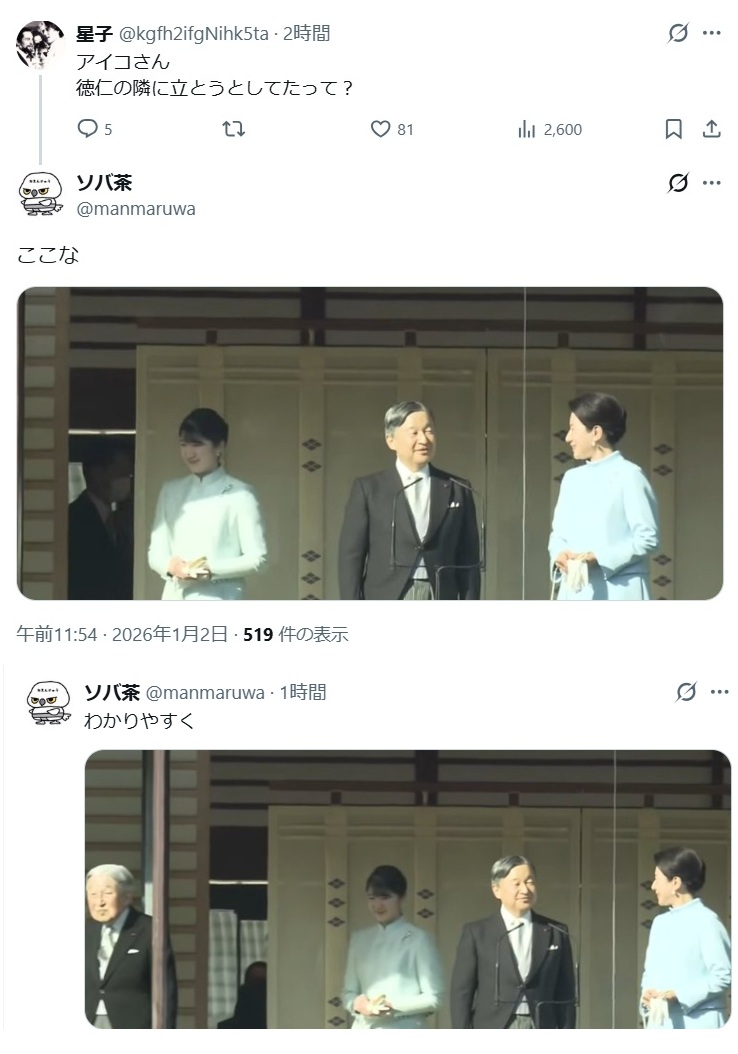View analytics of 星子's post

(x=527, y=129)
